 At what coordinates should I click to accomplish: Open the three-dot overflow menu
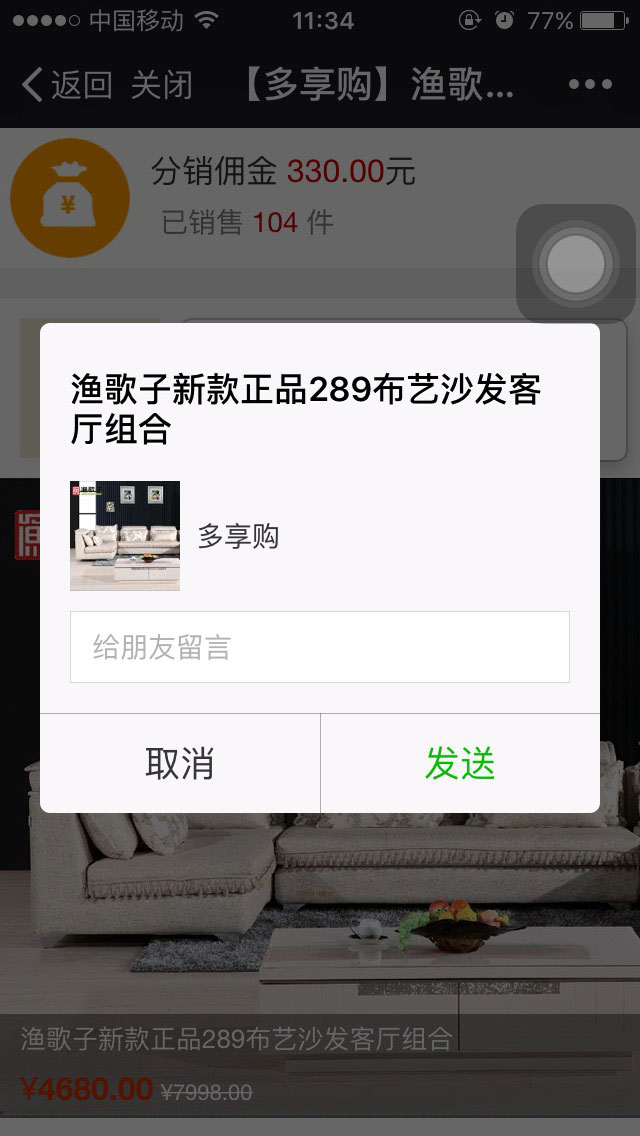(590, 84)
